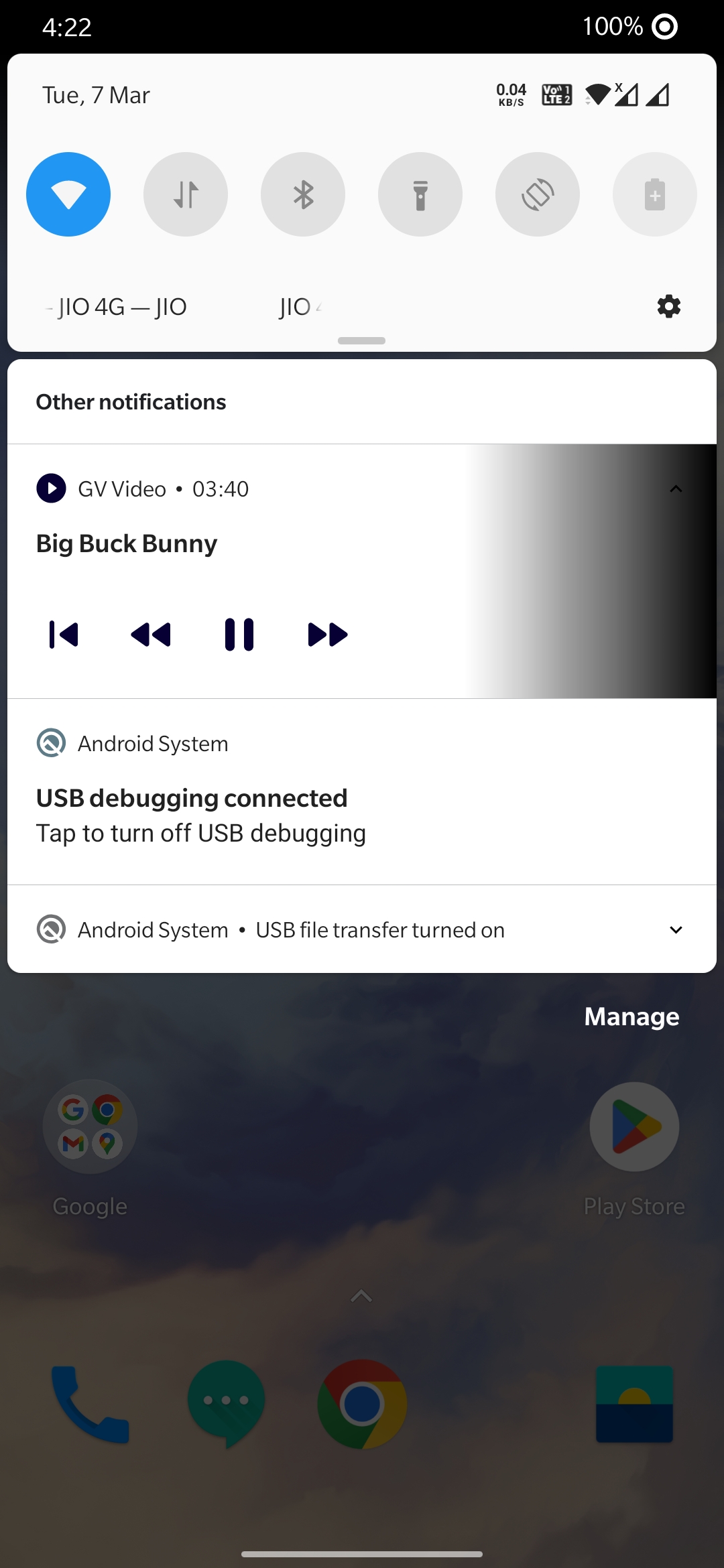Rewind Big Buck Bunny
Viewport: 724px width, 1568px height.
pyautogui.click(x=151, y=634)
